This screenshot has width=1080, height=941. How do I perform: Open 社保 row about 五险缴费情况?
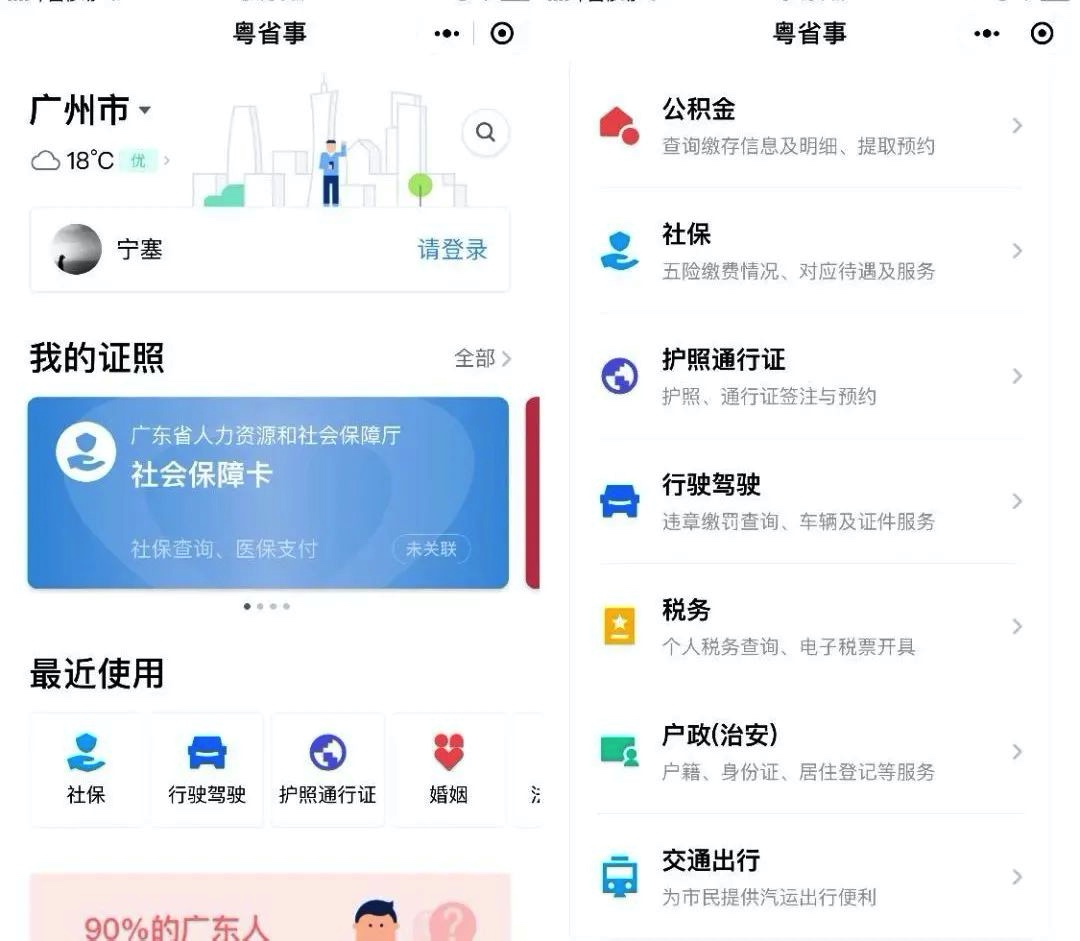tap(810, 251)
